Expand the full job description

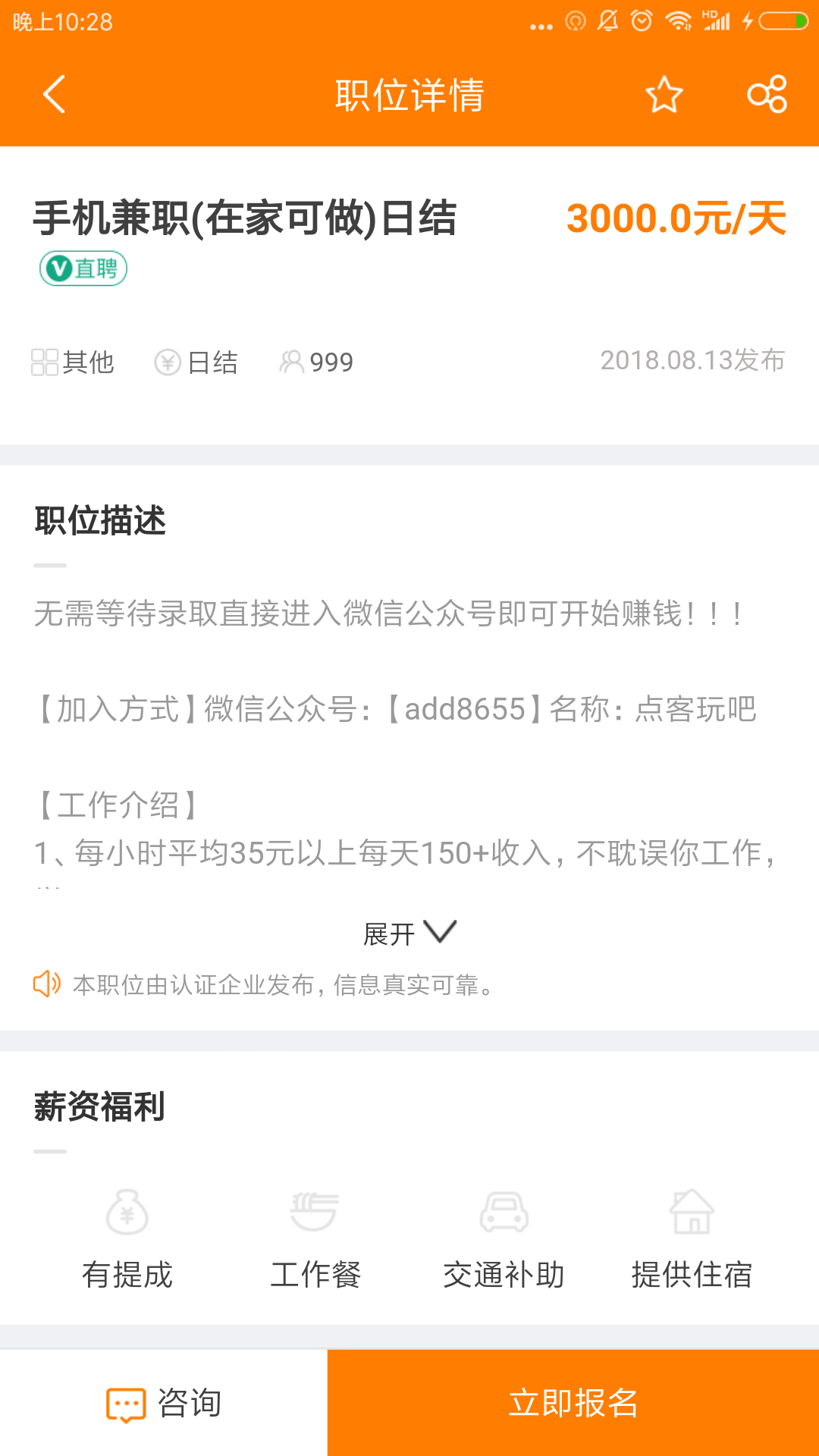tap(409, 933)
